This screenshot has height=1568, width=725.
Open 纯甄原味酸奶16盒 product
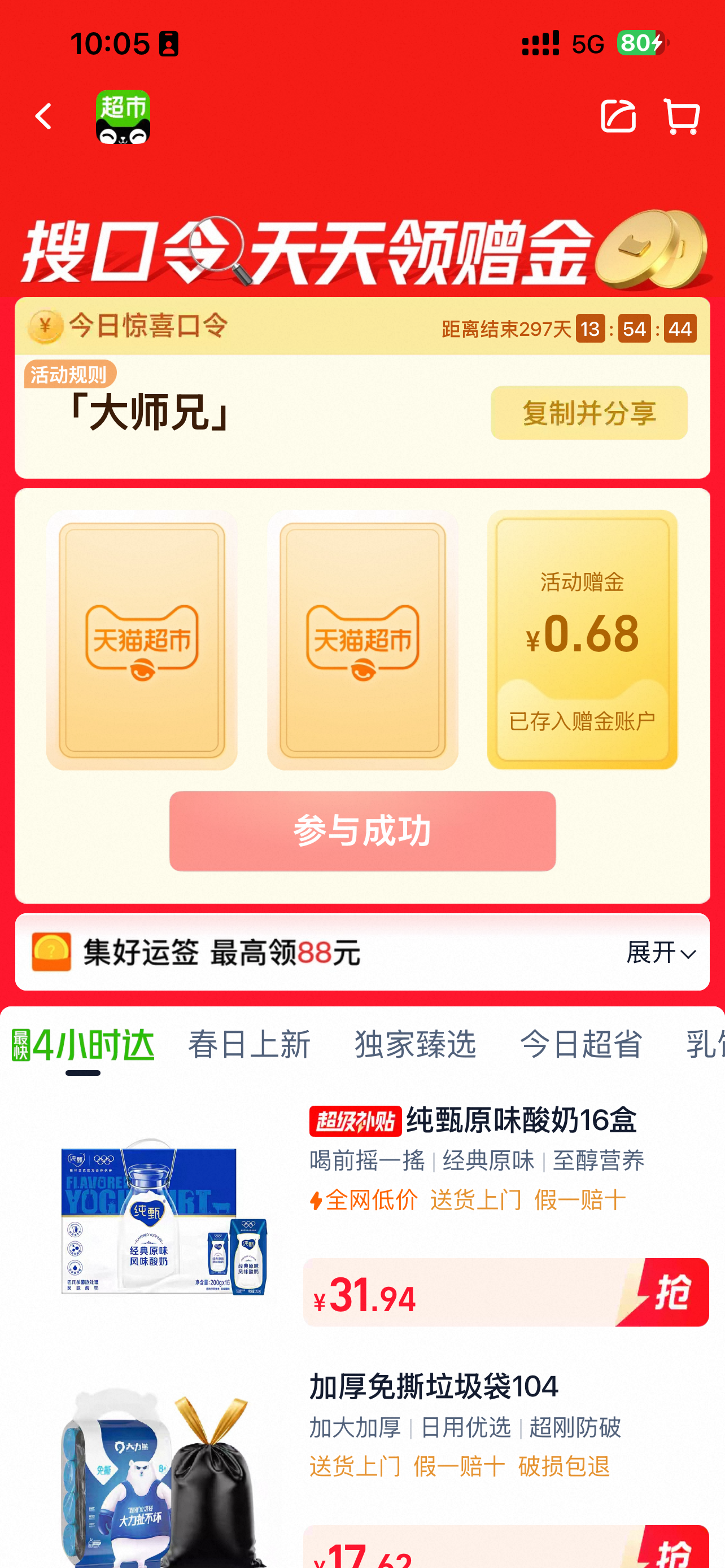tap(521, 1120)
